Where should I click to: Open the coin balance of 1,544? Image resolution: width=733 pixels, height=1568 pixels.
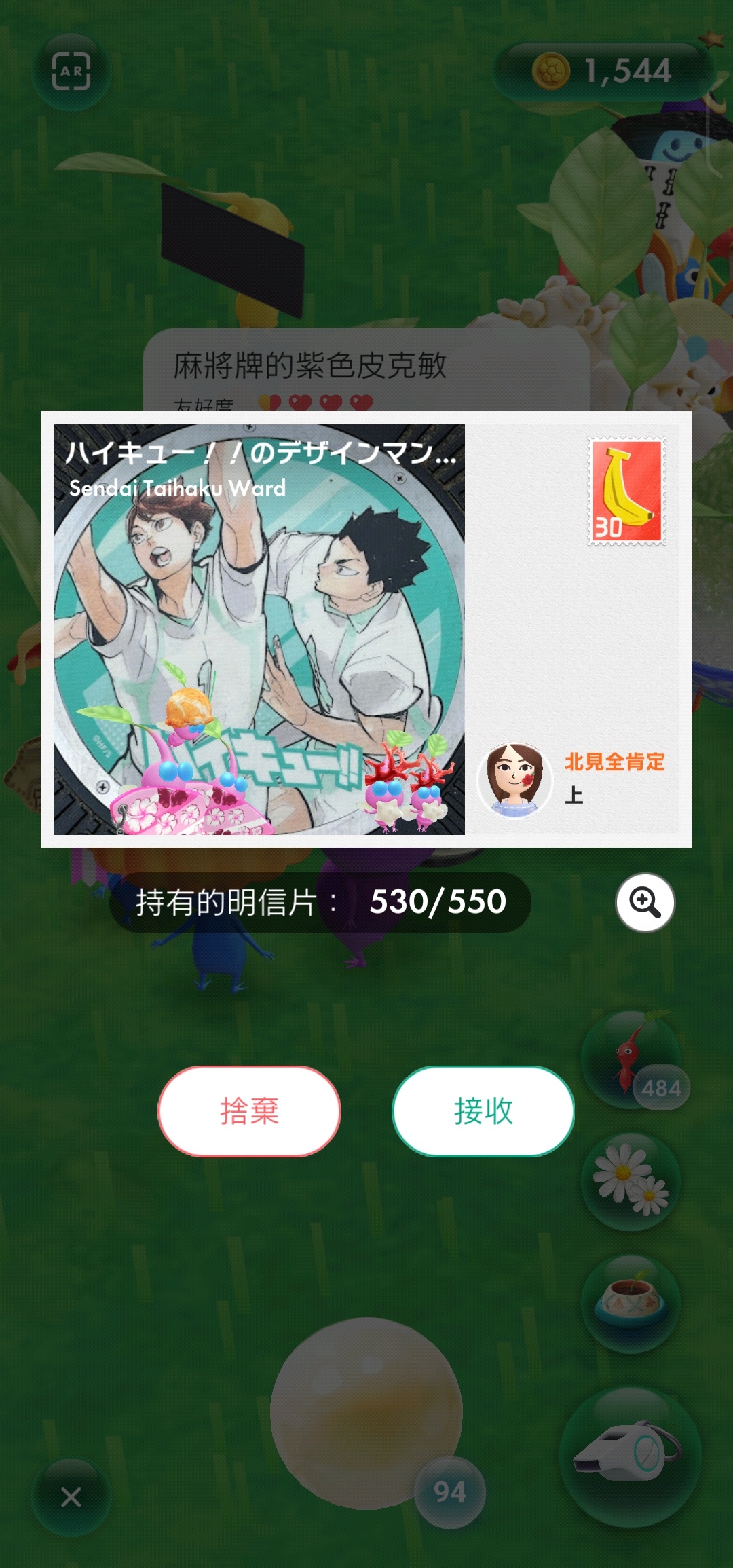click(604, 71)
